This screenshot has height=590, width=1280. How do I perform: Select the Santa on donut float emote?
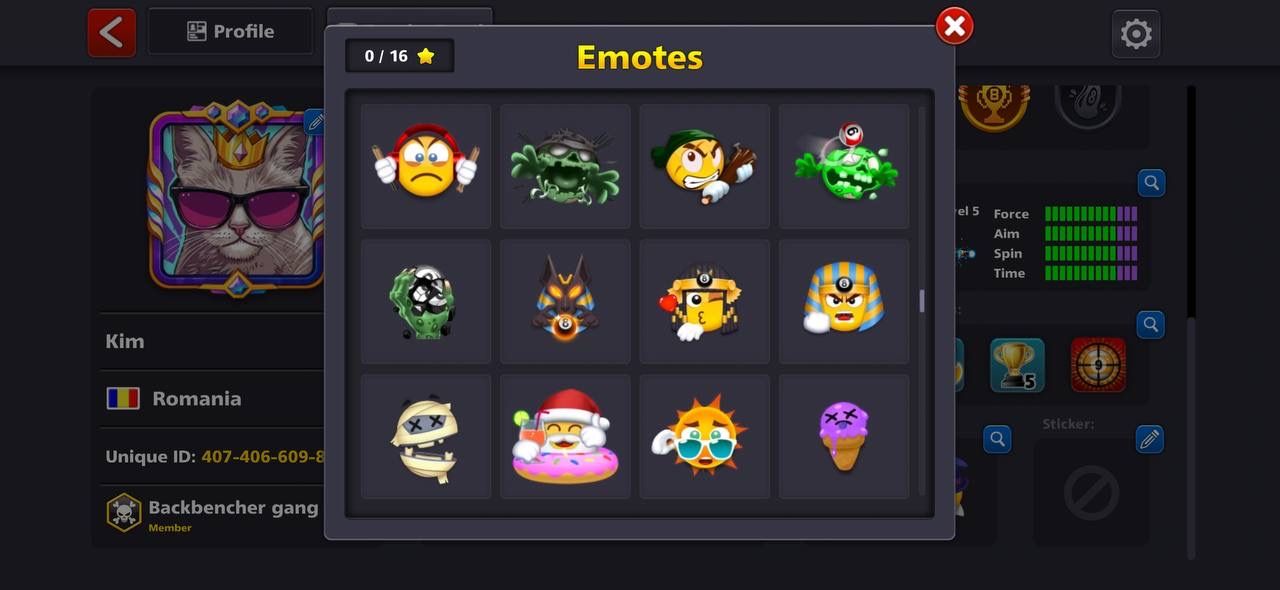tap(565, 437)
